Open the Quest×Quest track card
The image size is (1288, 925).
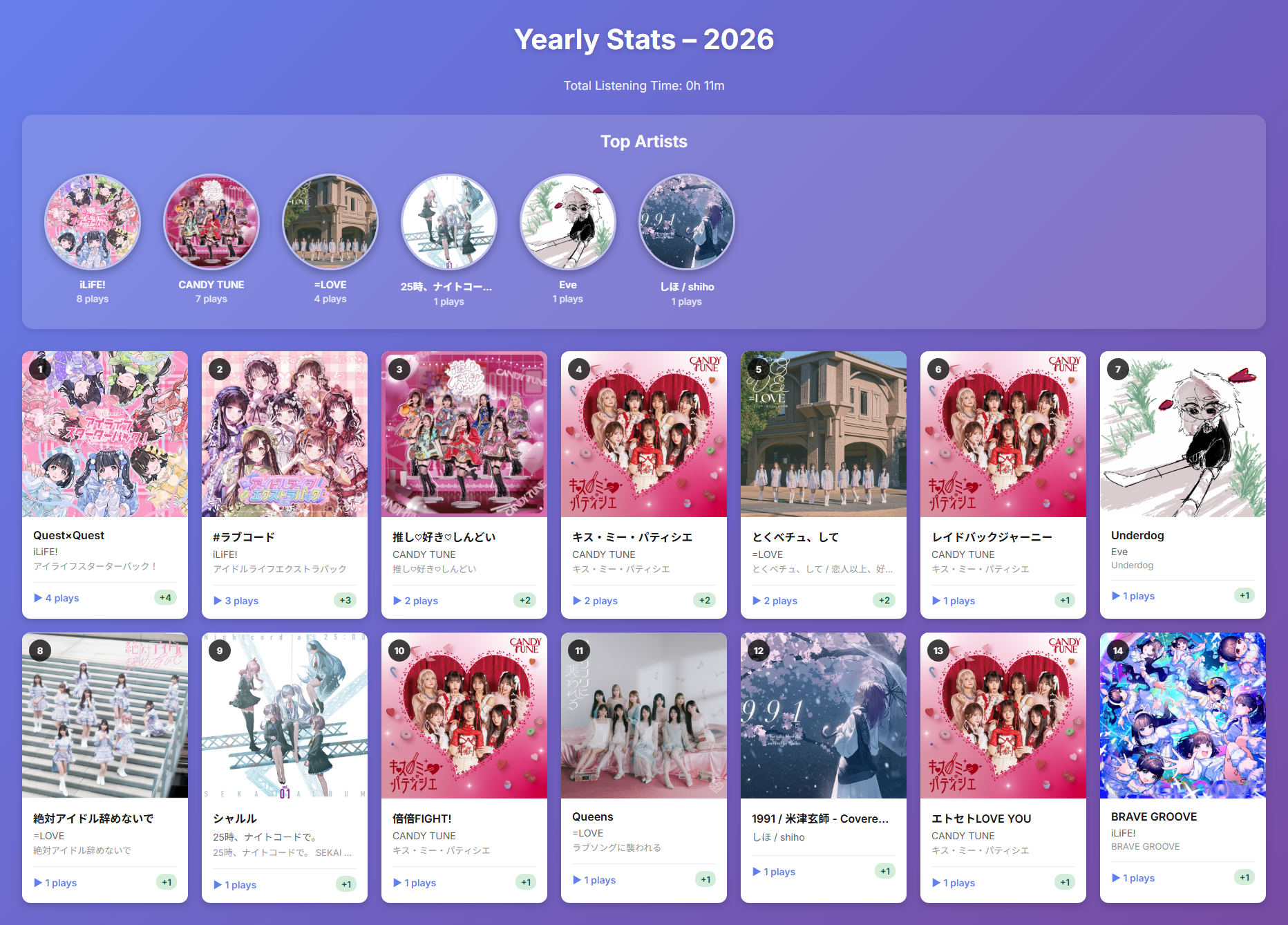click(x=105, y=484)
